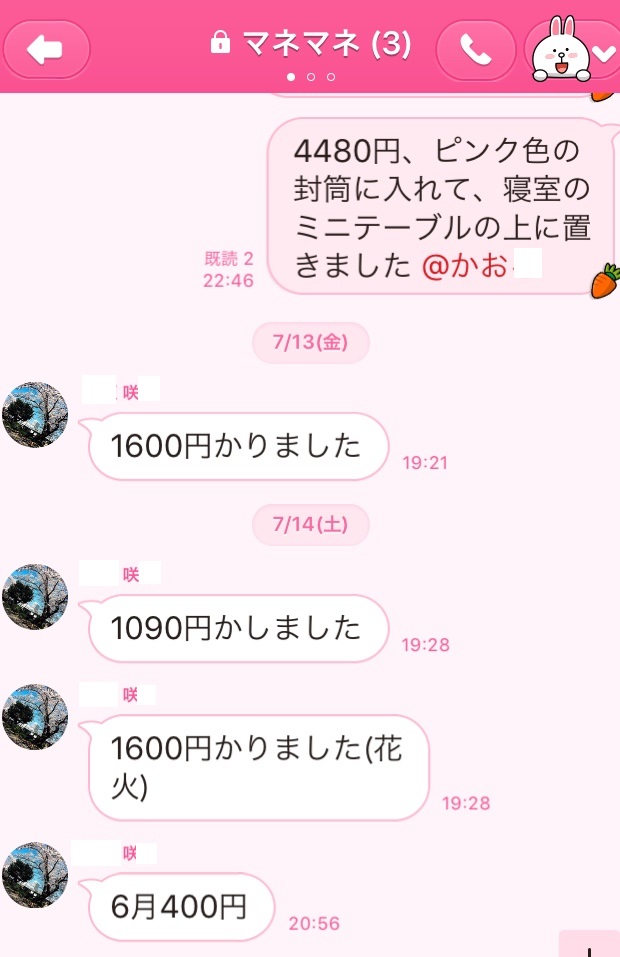Screen dimensions: 620x957
Task: Open sender avatar beside 1600円かりました 19:21
Action: [x=35, y=414]
